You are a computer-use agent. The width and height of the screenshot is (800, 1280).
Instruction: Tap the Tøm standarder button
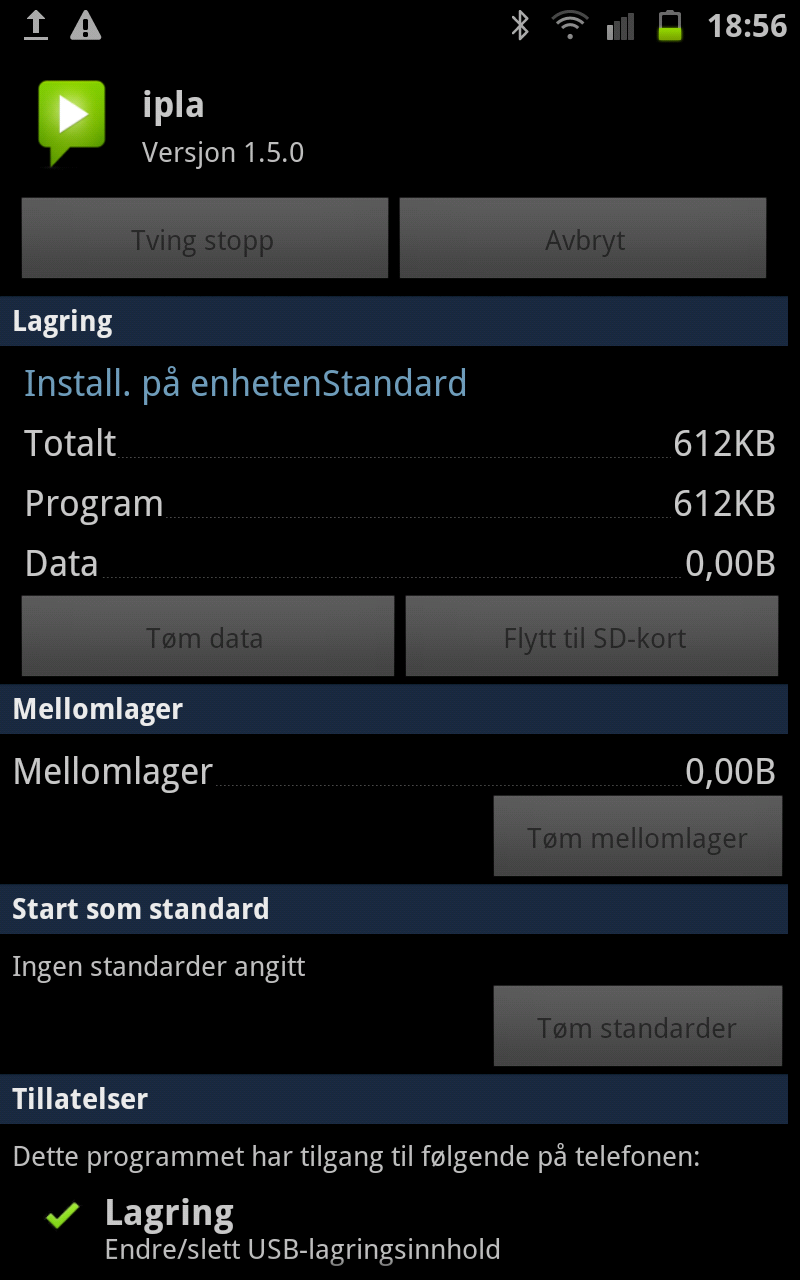[x=638, y=1026]
